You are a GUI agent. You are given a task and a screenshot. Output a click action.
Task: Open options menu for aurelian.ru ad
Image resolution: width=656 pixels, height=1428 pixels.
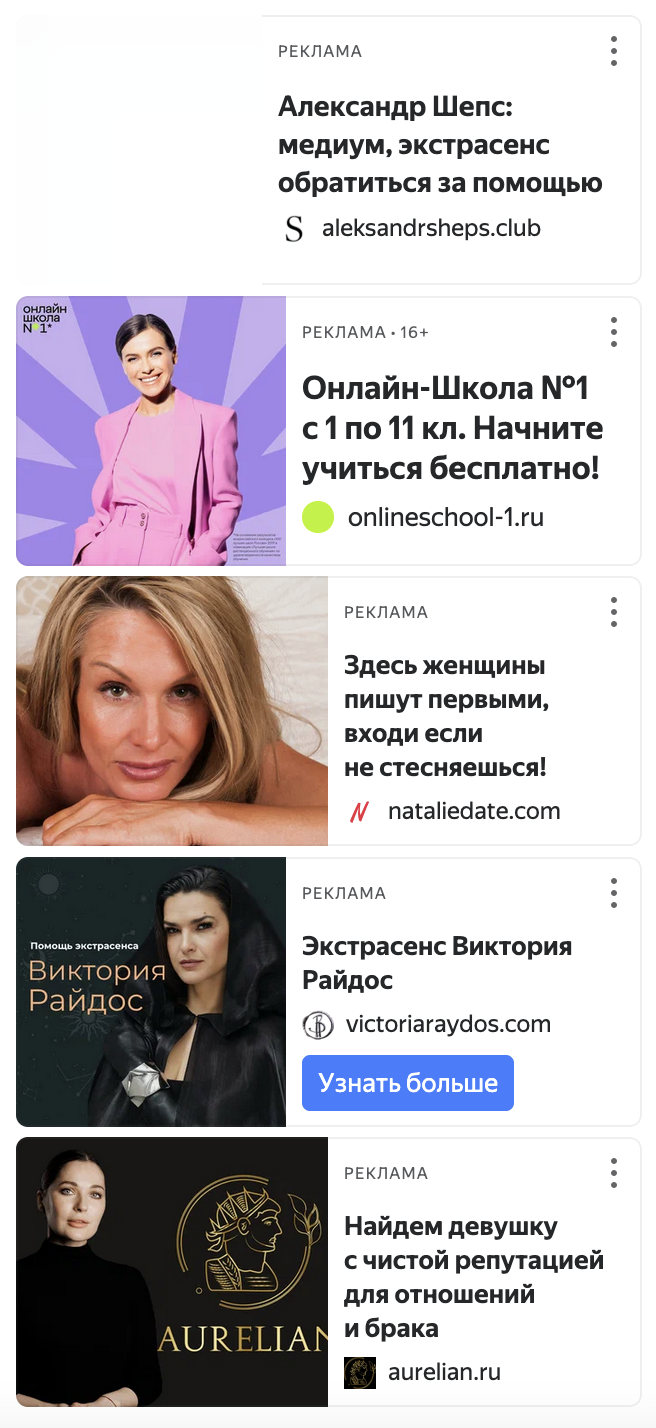click(614, 1173)
